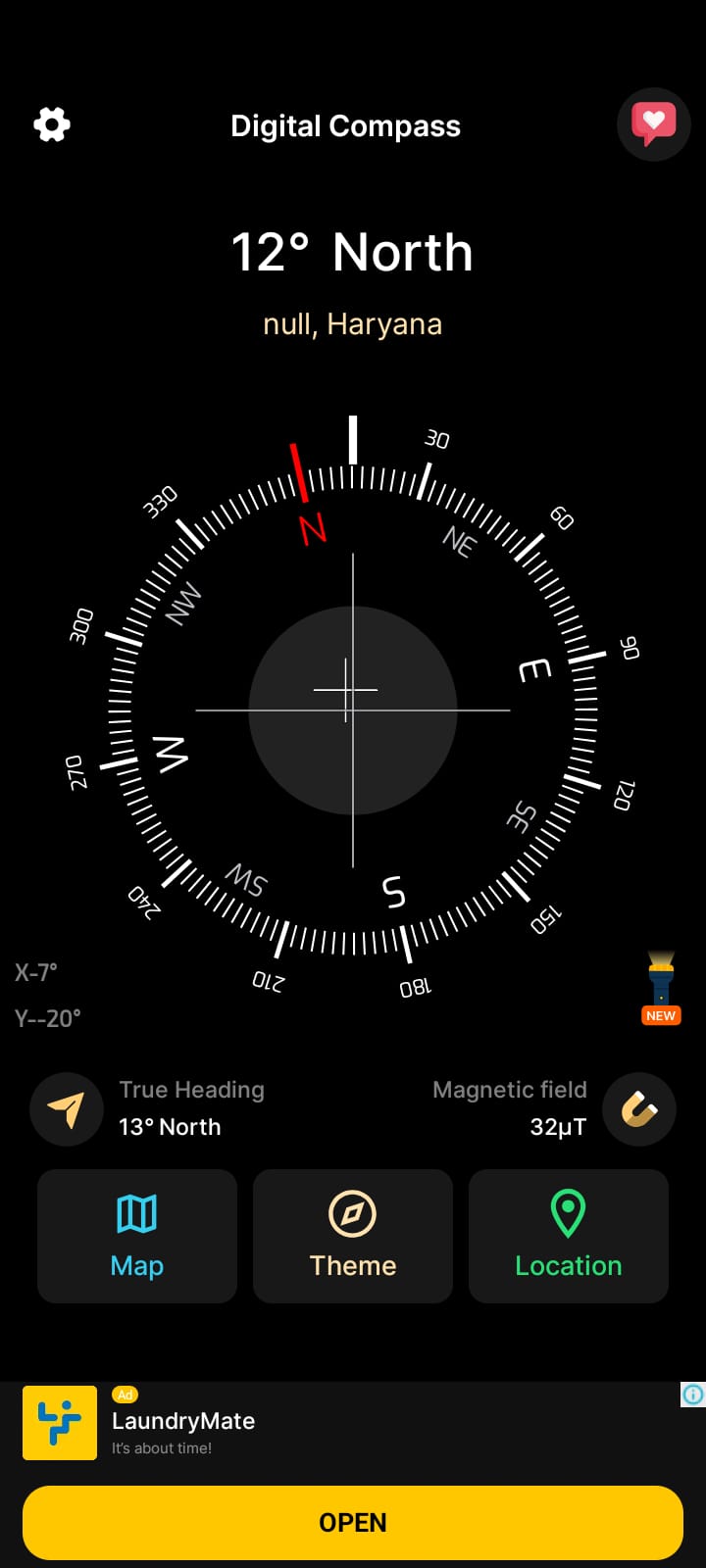Image resolution: width=706 pixels, height=1568 pixels.
Task: Tap the ad info icon
Action: pyautogui.click(x=692, y=1395)
